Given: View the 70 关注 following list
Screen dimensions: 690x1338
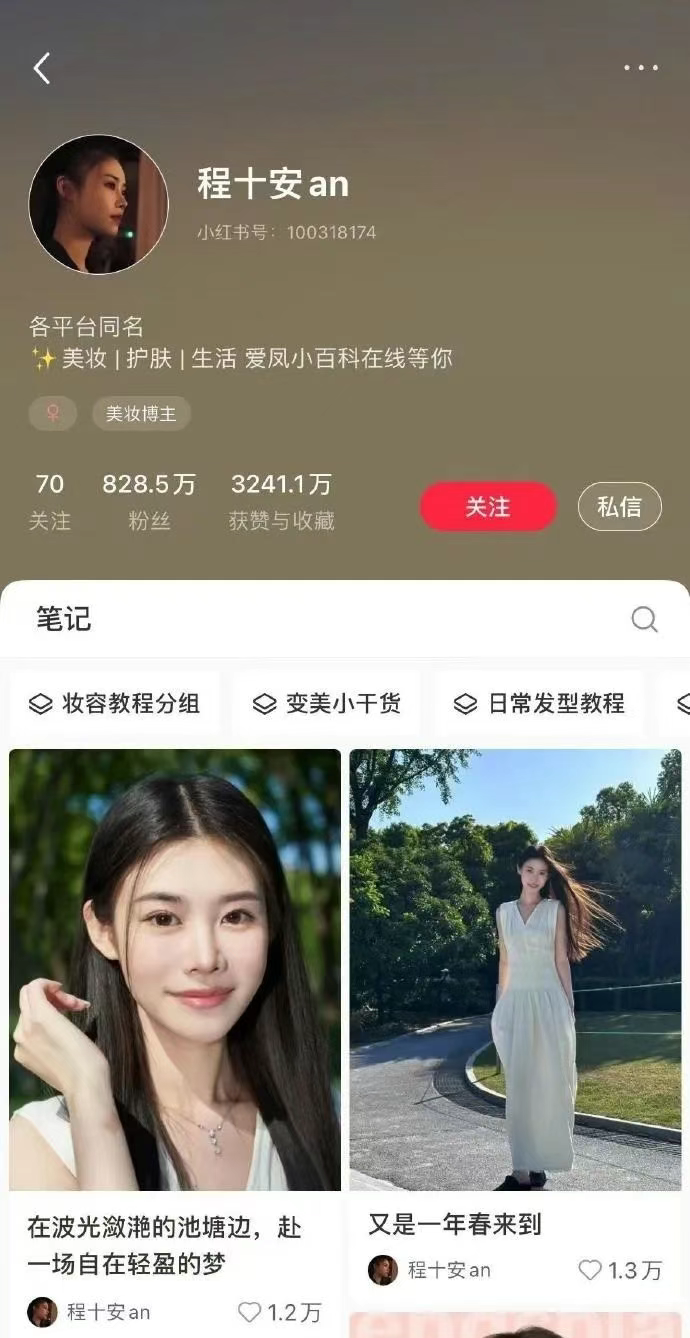Looking at the screenshot, I should pos(50,502).
